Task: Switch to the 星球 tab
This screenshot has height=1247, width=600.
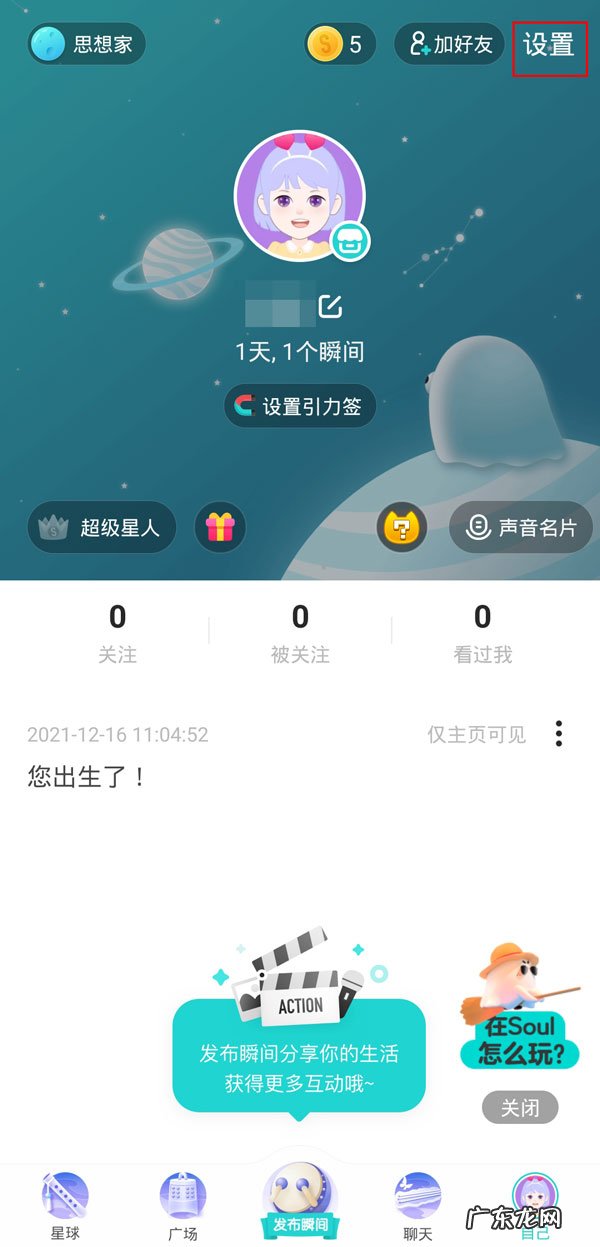Action: pyautogui.click(x=65, y=1205)
